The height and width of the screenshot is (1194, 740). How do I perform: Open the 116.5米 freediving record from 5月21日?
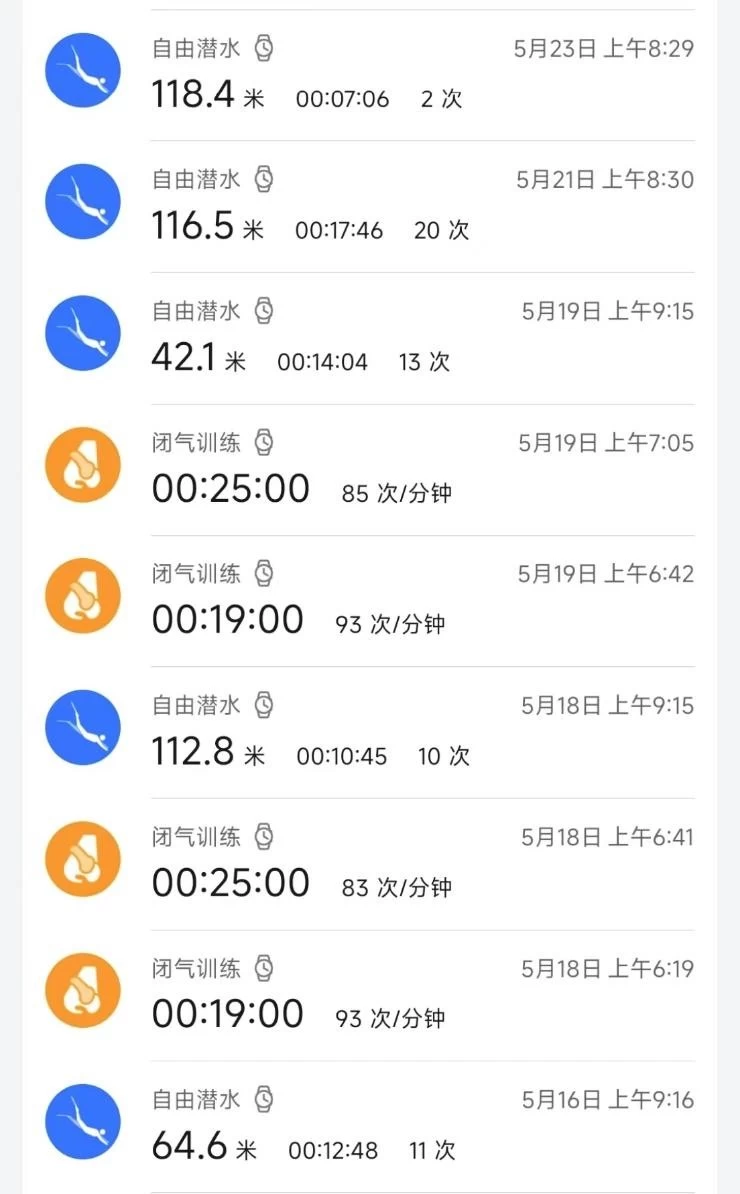[370, 206]
